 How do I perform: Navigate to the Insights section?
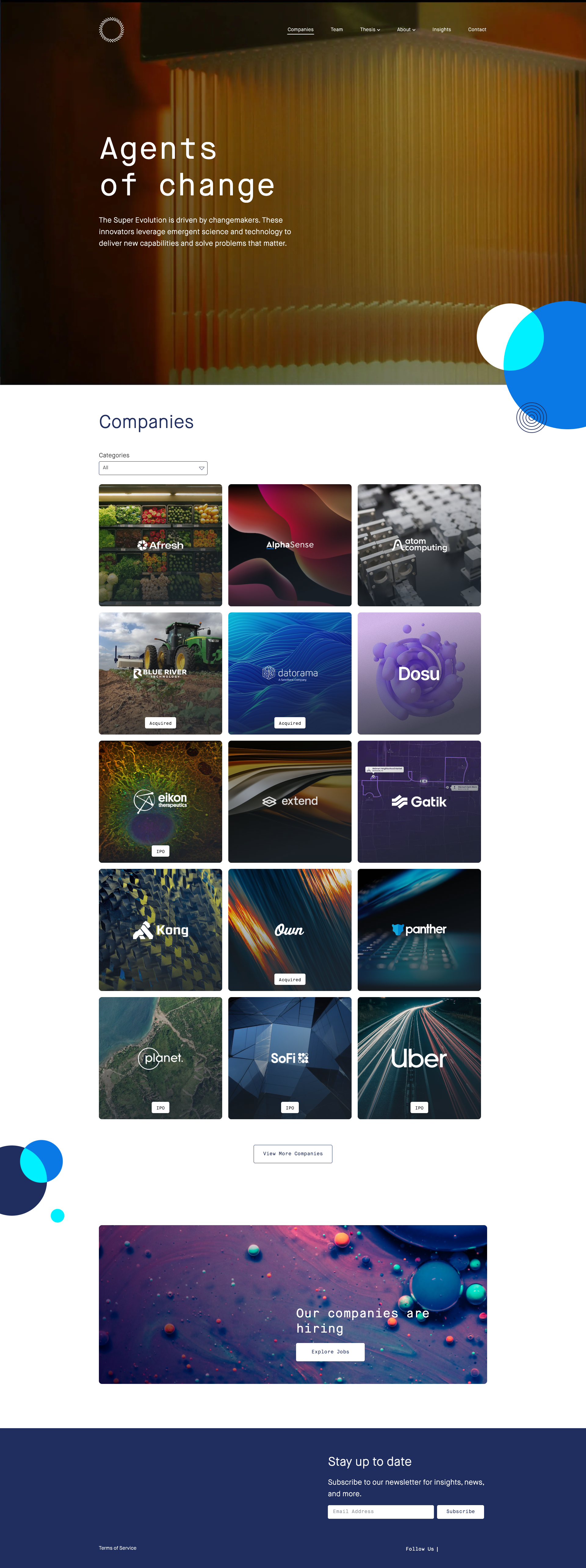442,29
